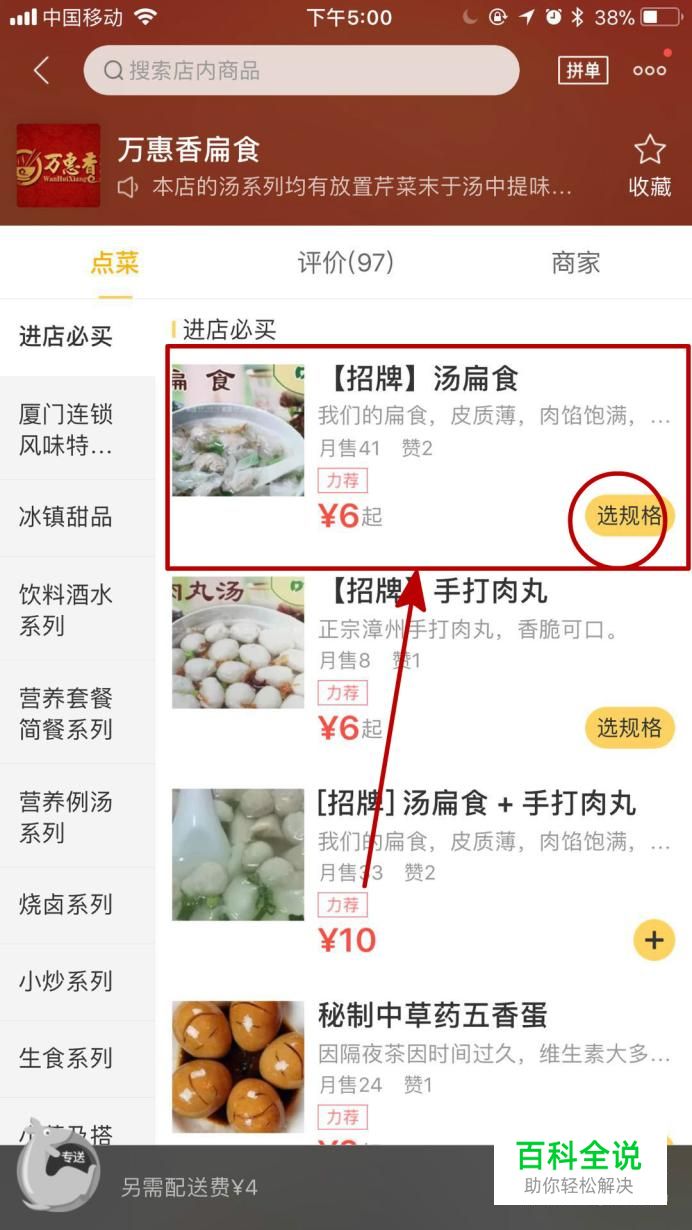Switch to the 商家 tab
Image resolution: width=692 pixels, height=1230 pixels.
(576, 263)
